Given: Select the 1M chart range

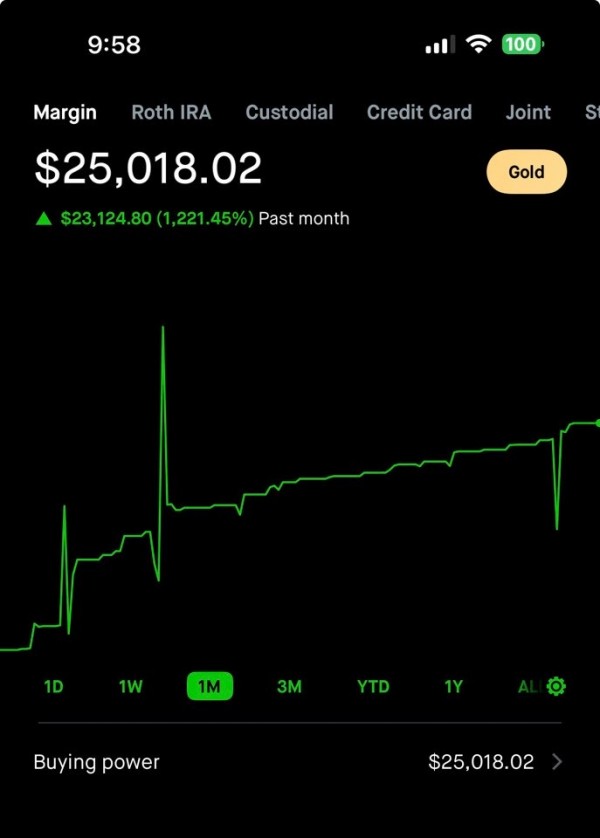Looking at the screenshot, I should click(x=209, y=687).
